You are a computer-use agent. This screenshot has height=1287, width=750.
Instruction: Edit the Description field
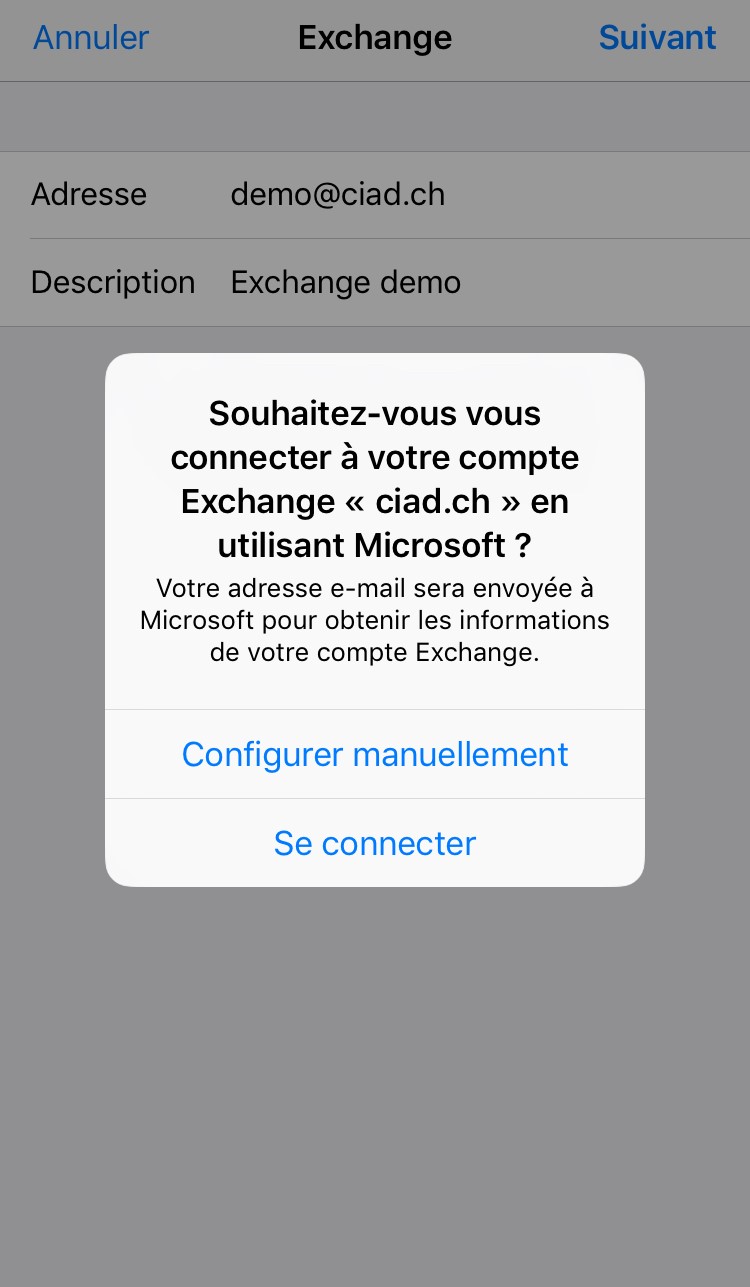pyautogui.click(x=375, y=282)
